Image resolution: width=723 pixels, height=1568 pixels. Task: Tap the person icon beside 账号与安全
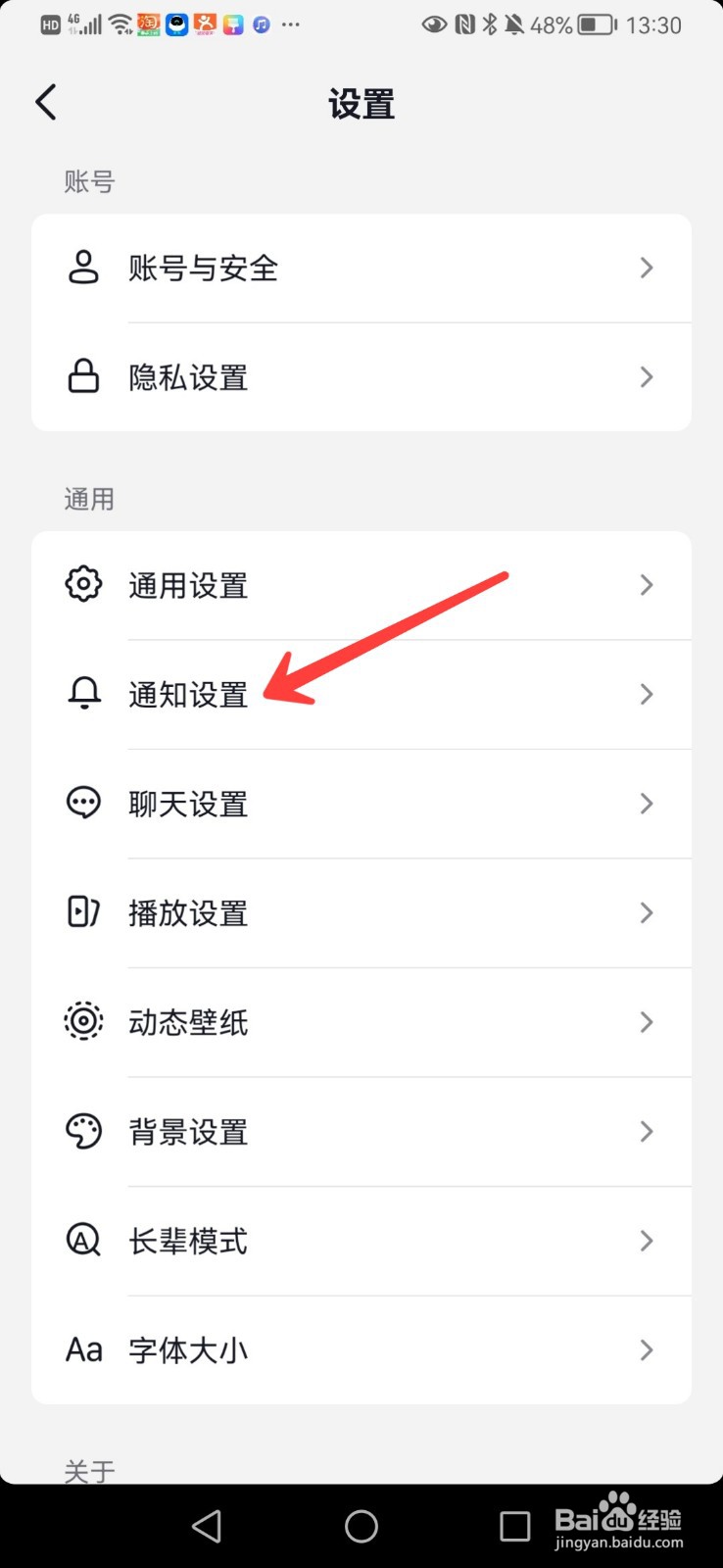click(83, 268)
